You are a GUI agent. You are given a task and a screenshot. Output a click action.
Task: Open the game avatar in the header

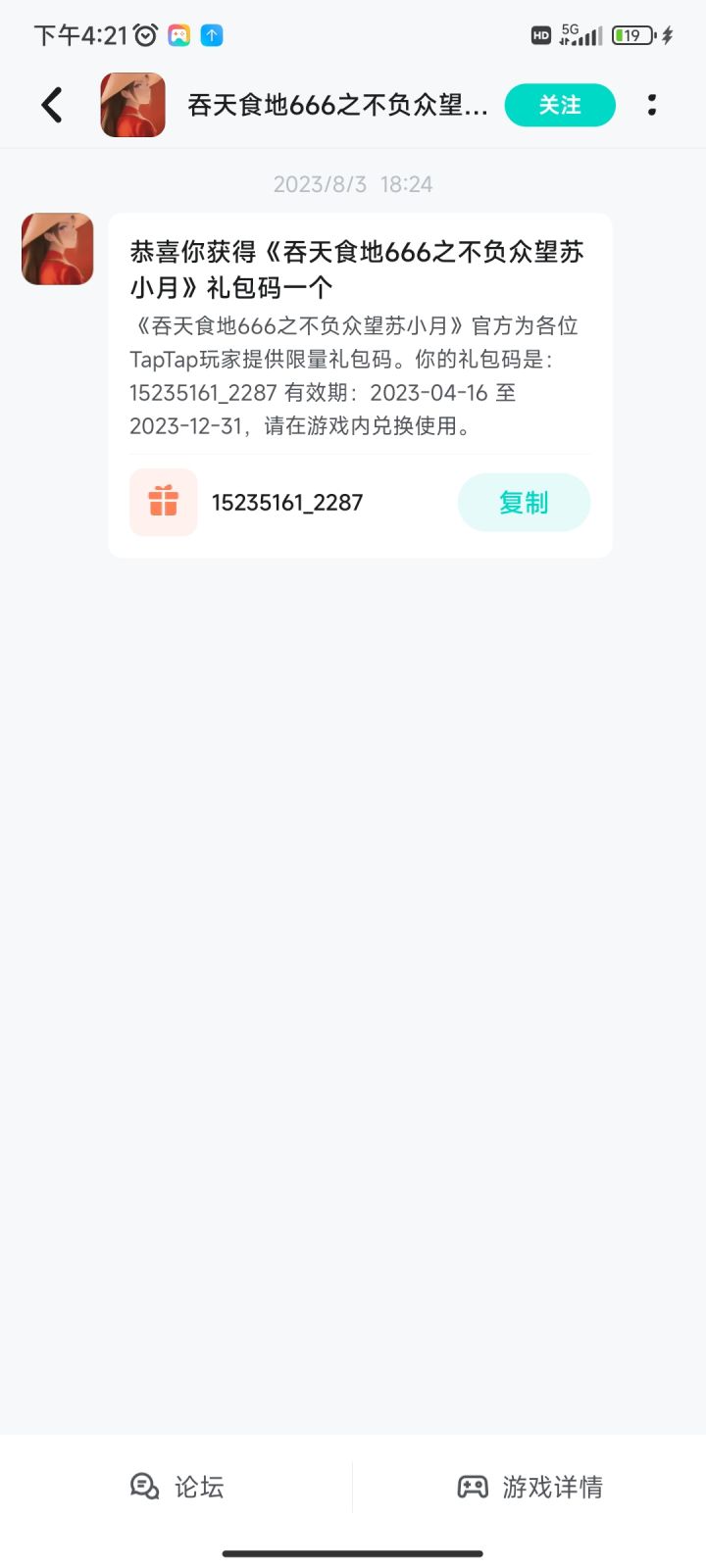pos(133,105)
